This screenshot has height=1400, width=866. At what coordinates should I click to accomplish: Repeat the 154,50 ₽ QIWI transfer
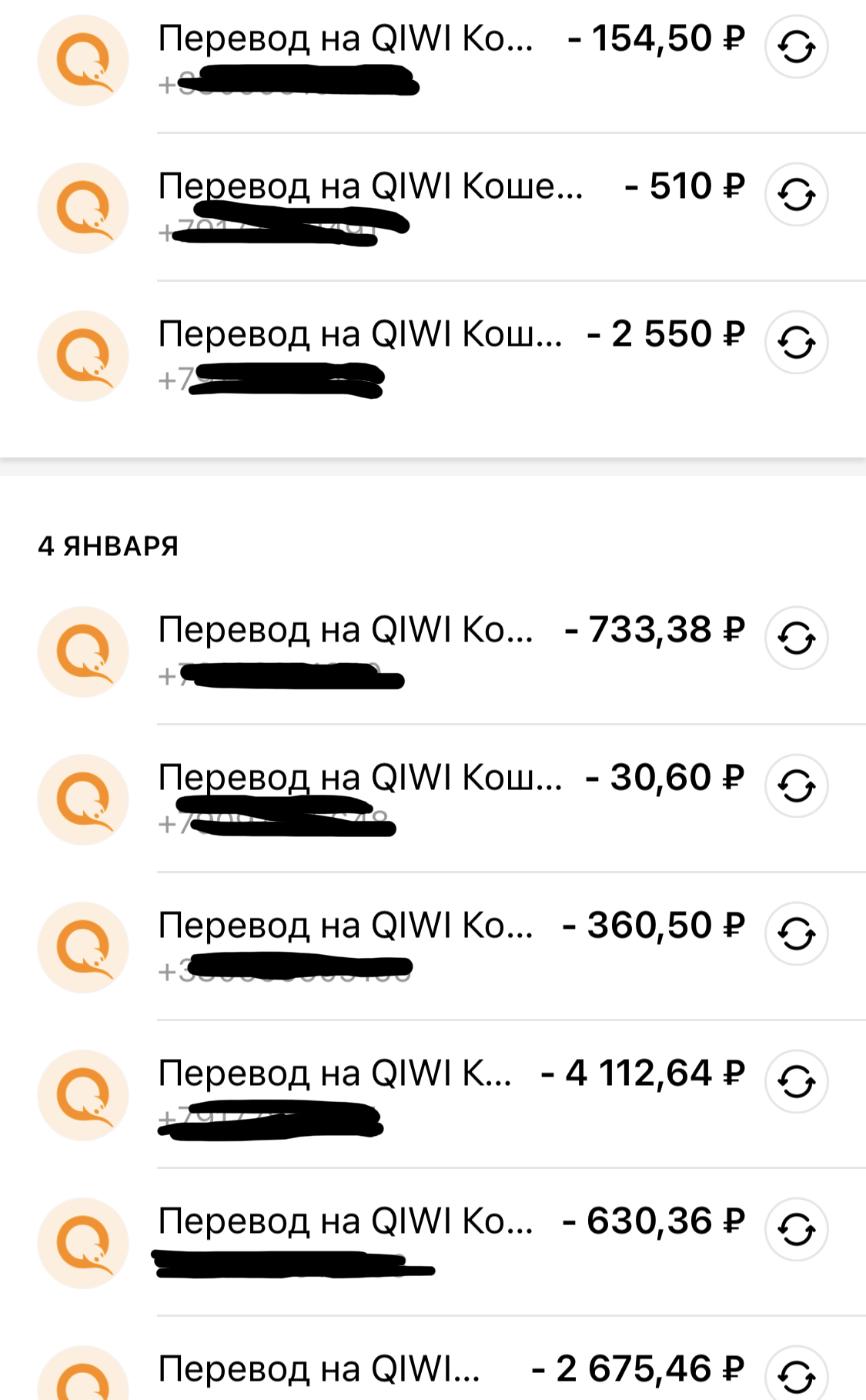click(796, 47)
